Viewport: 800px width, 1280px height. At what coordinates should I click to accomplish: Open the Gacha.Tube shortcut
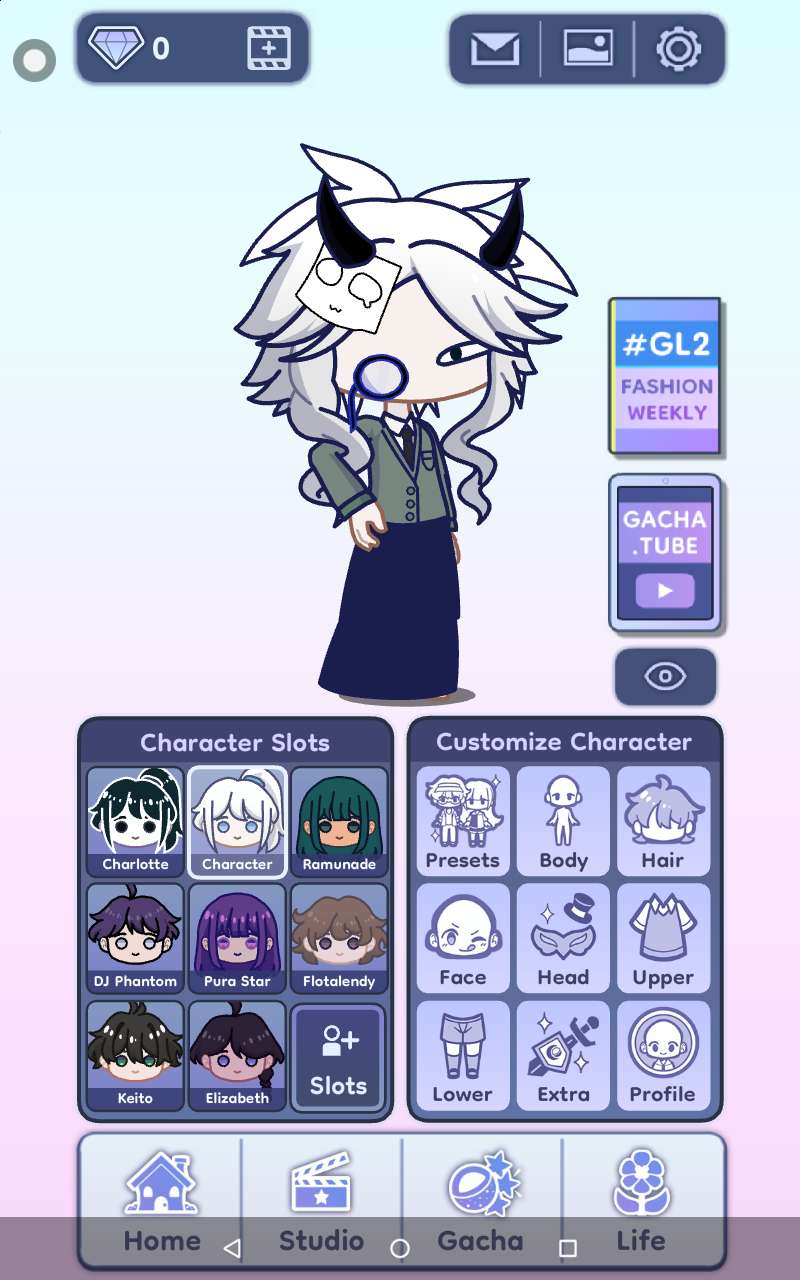point(665,553)
